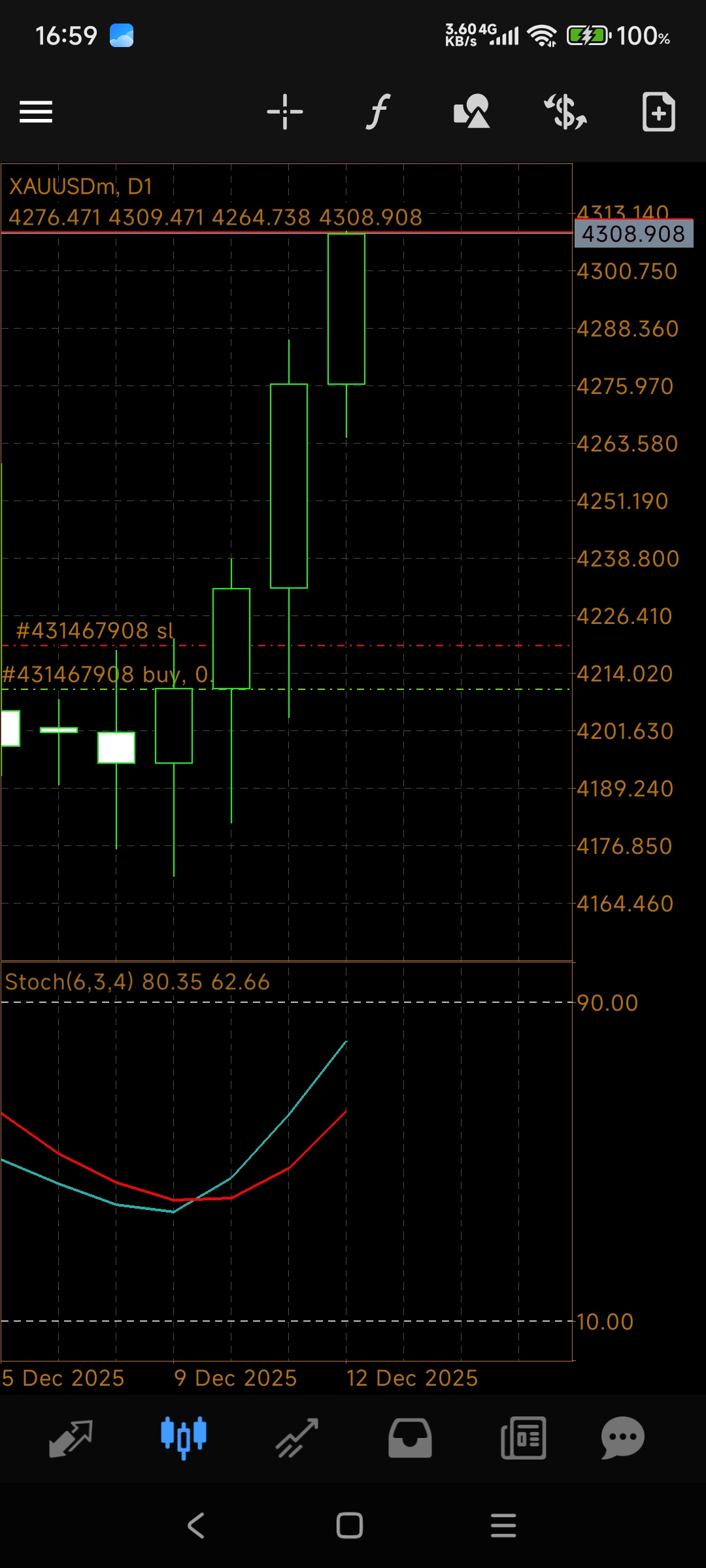Open the Messages chat tab
This screenshot has height=1568, width=706.
tap(622, 1438)
